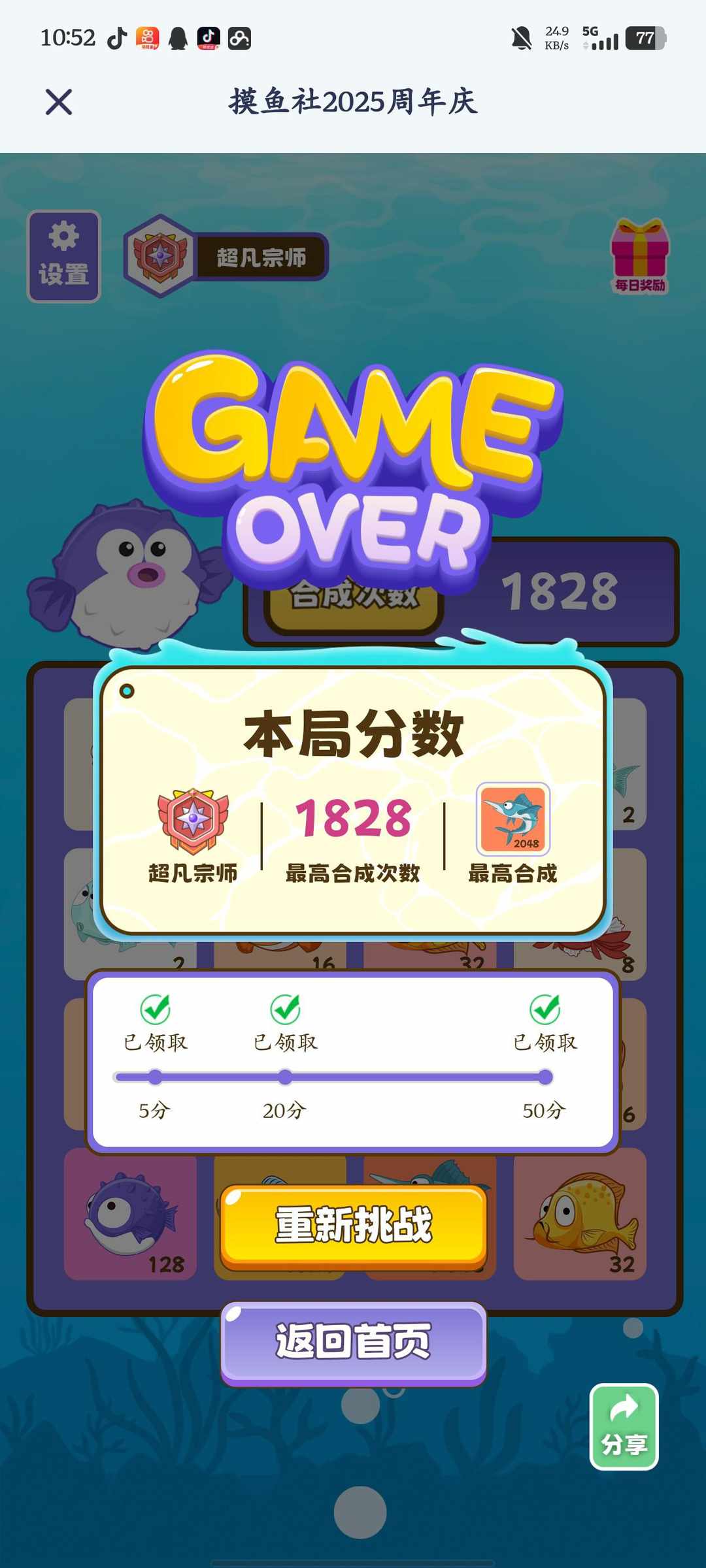
Task: Close the 摸鱼社2025周年庆 page
Action: [x=59, y=102]
